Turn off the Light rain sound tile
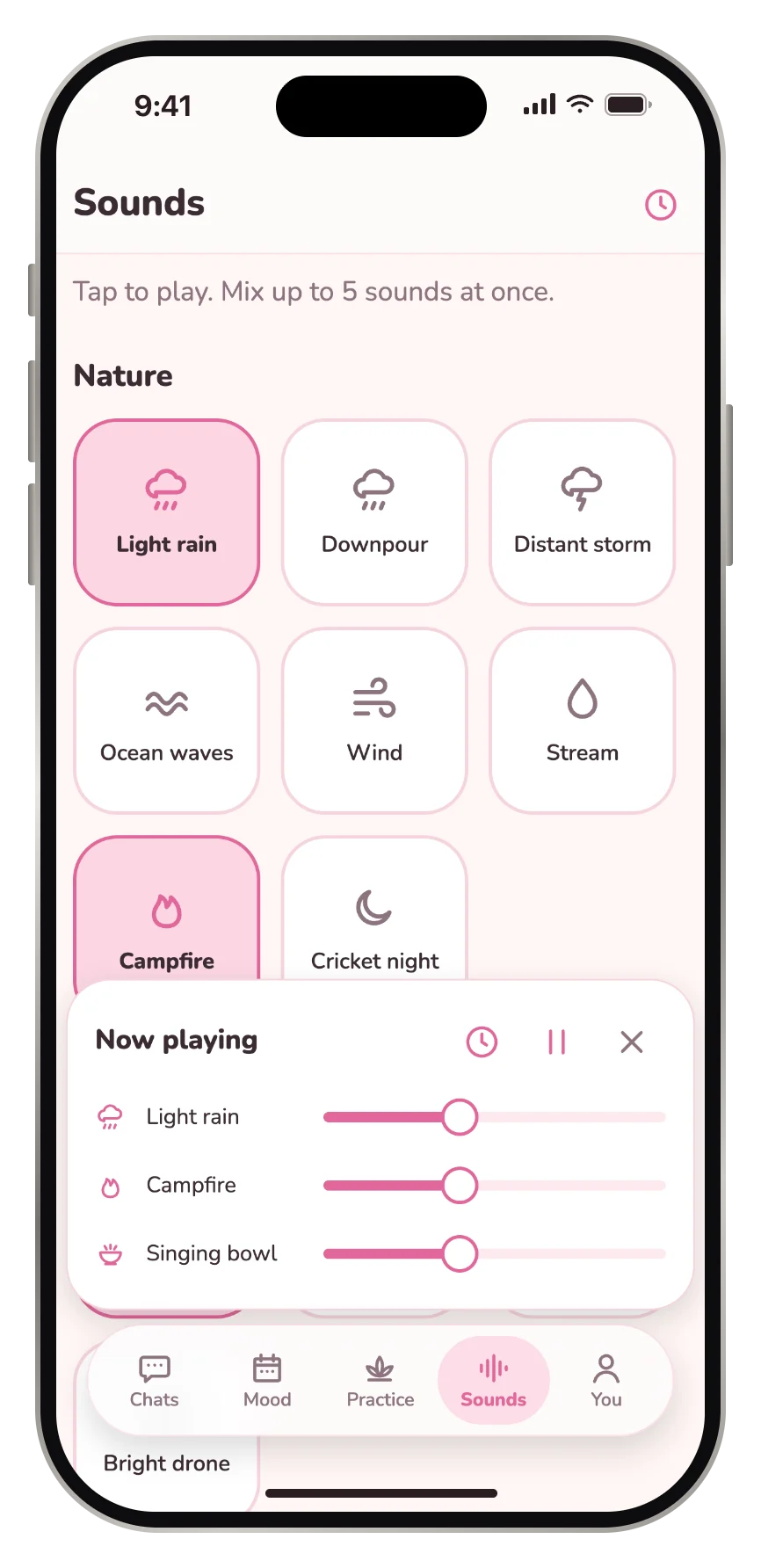The image size is (761, 1568). coord(167,512)
